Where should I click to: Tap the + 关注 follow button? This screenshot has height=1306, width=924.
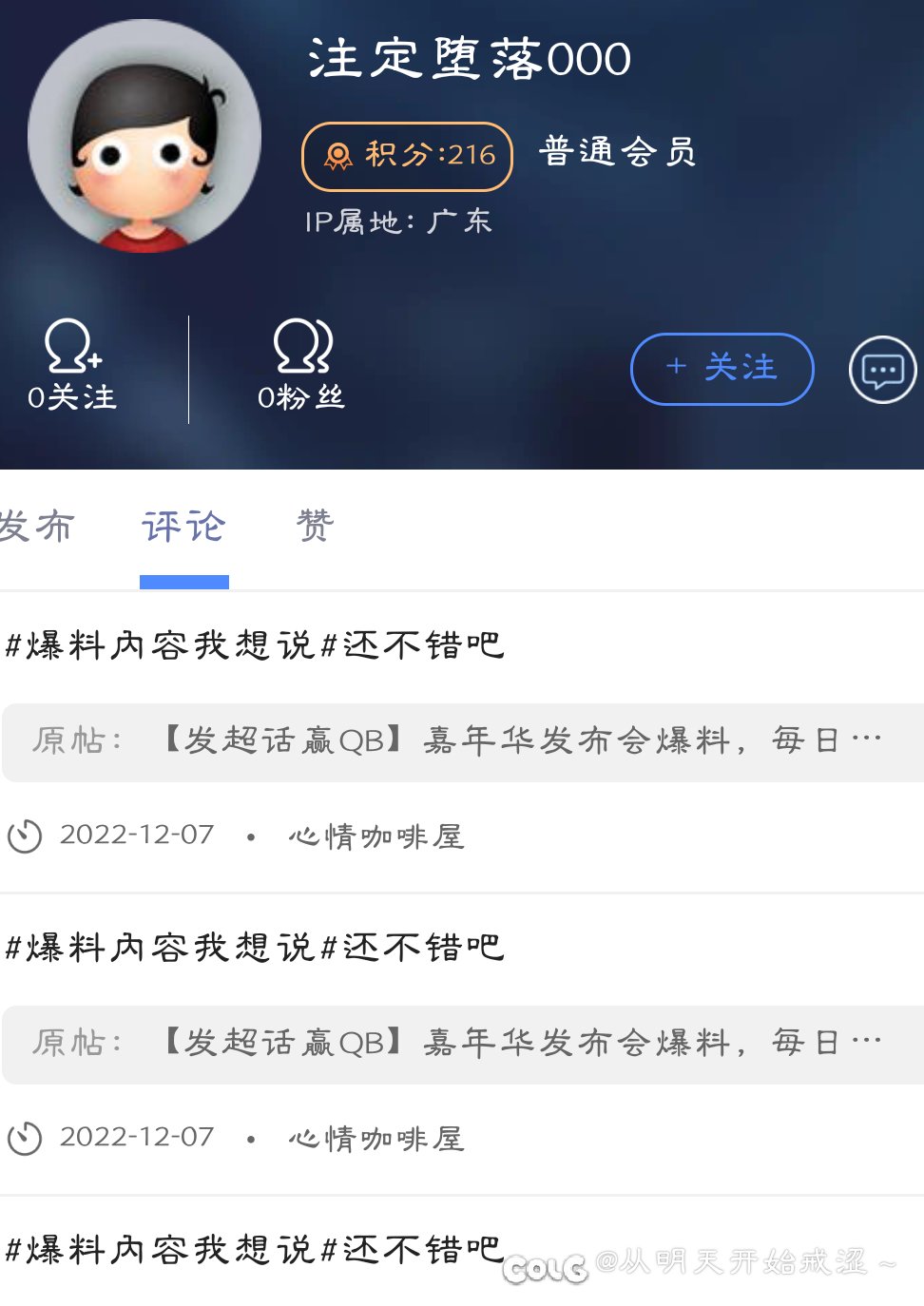722,369
